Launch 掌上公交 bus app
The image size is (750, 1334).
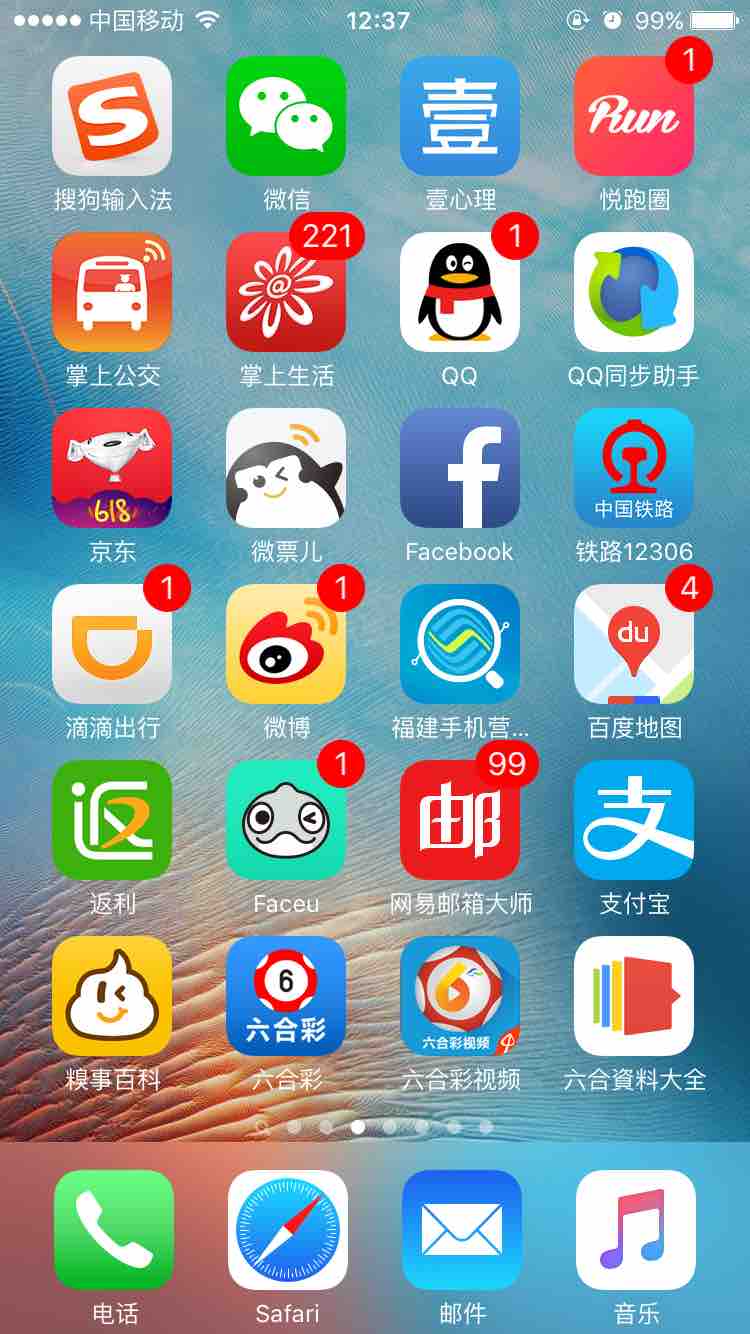coord(112,292)
